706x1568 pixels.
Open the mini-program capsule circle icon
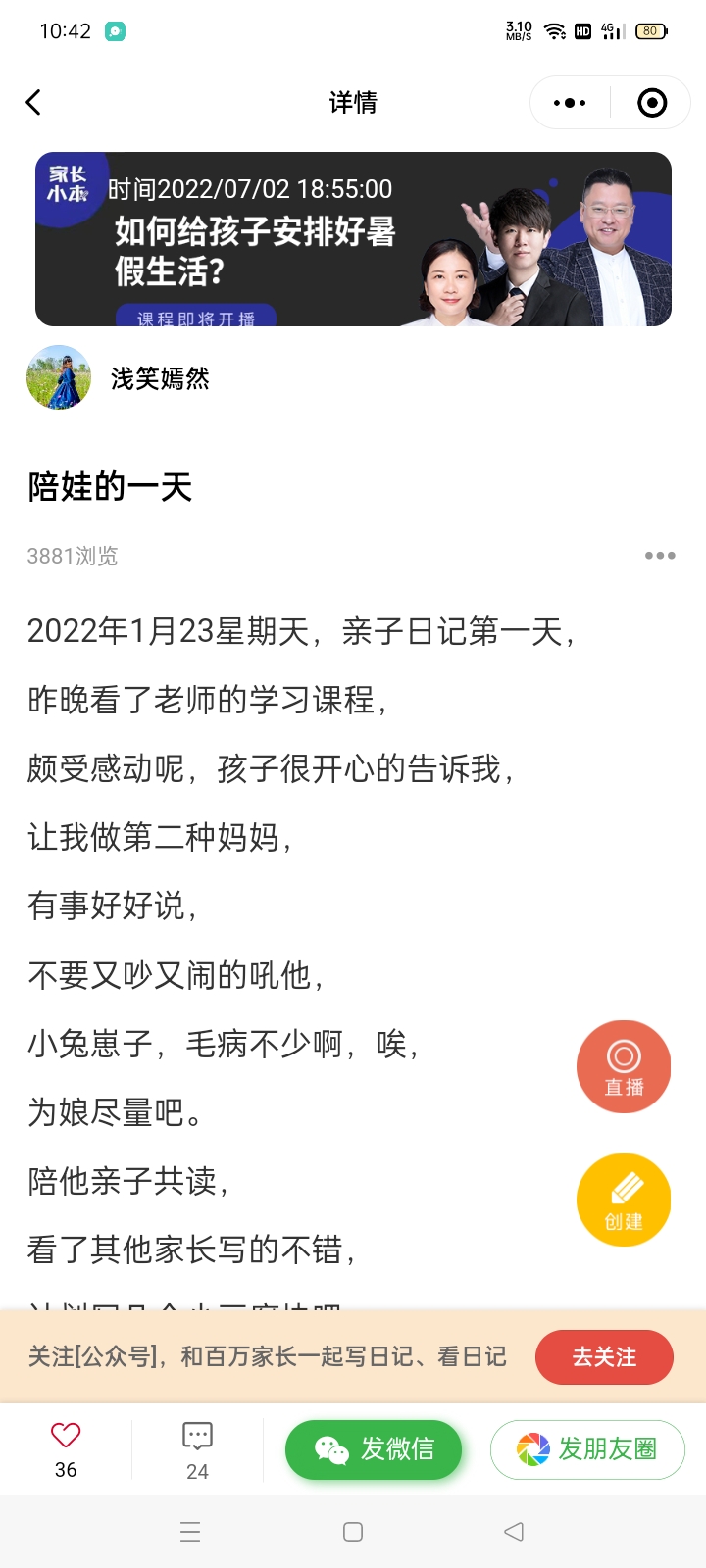(651, 101)
